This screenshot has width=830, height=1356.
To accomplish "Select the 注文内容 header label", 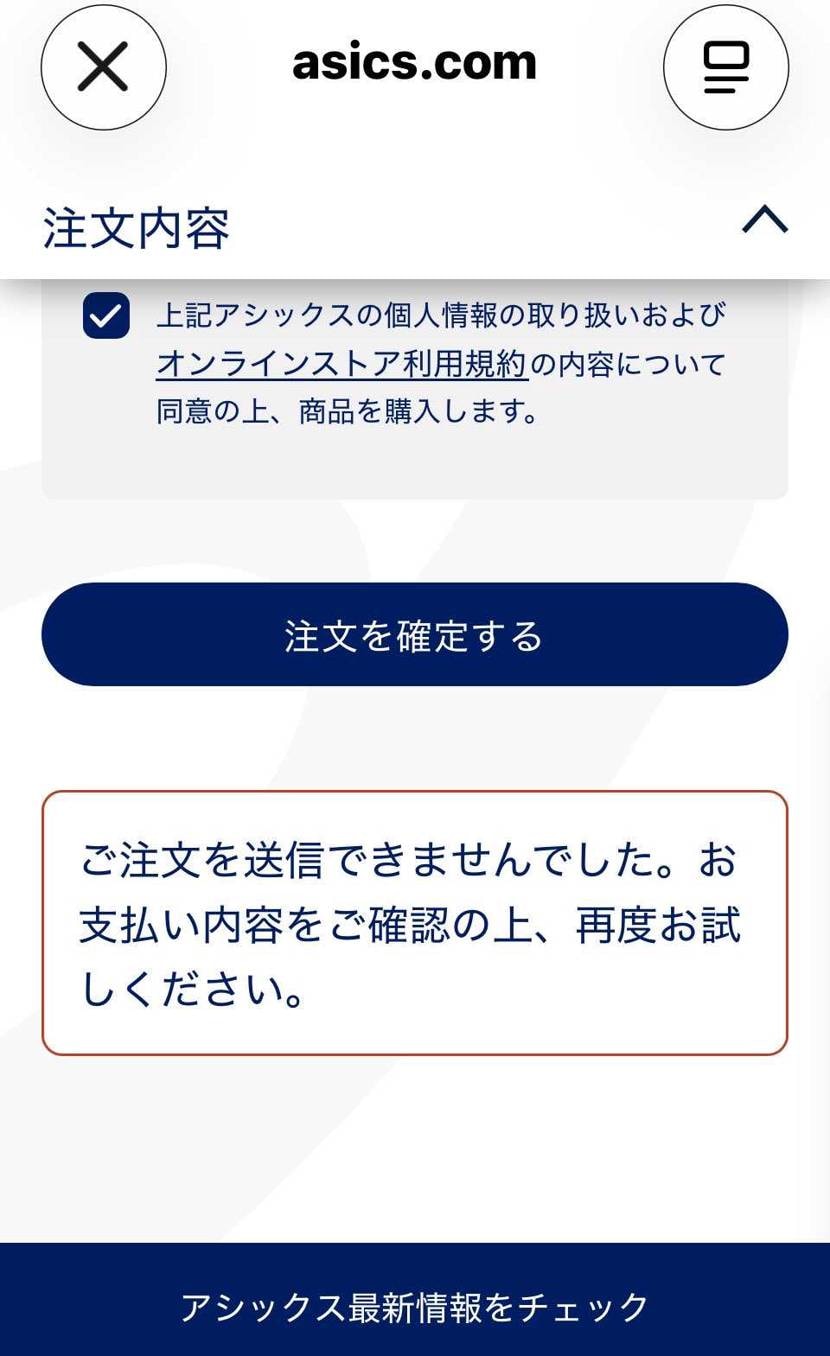I will 137,228.
